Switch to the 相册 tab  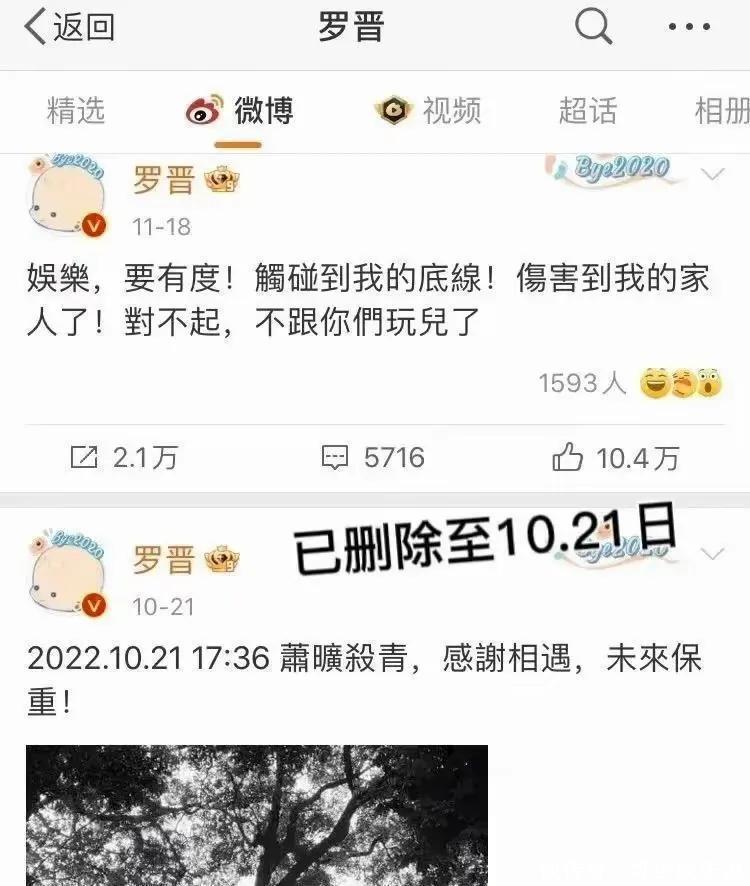pos(721,110)
